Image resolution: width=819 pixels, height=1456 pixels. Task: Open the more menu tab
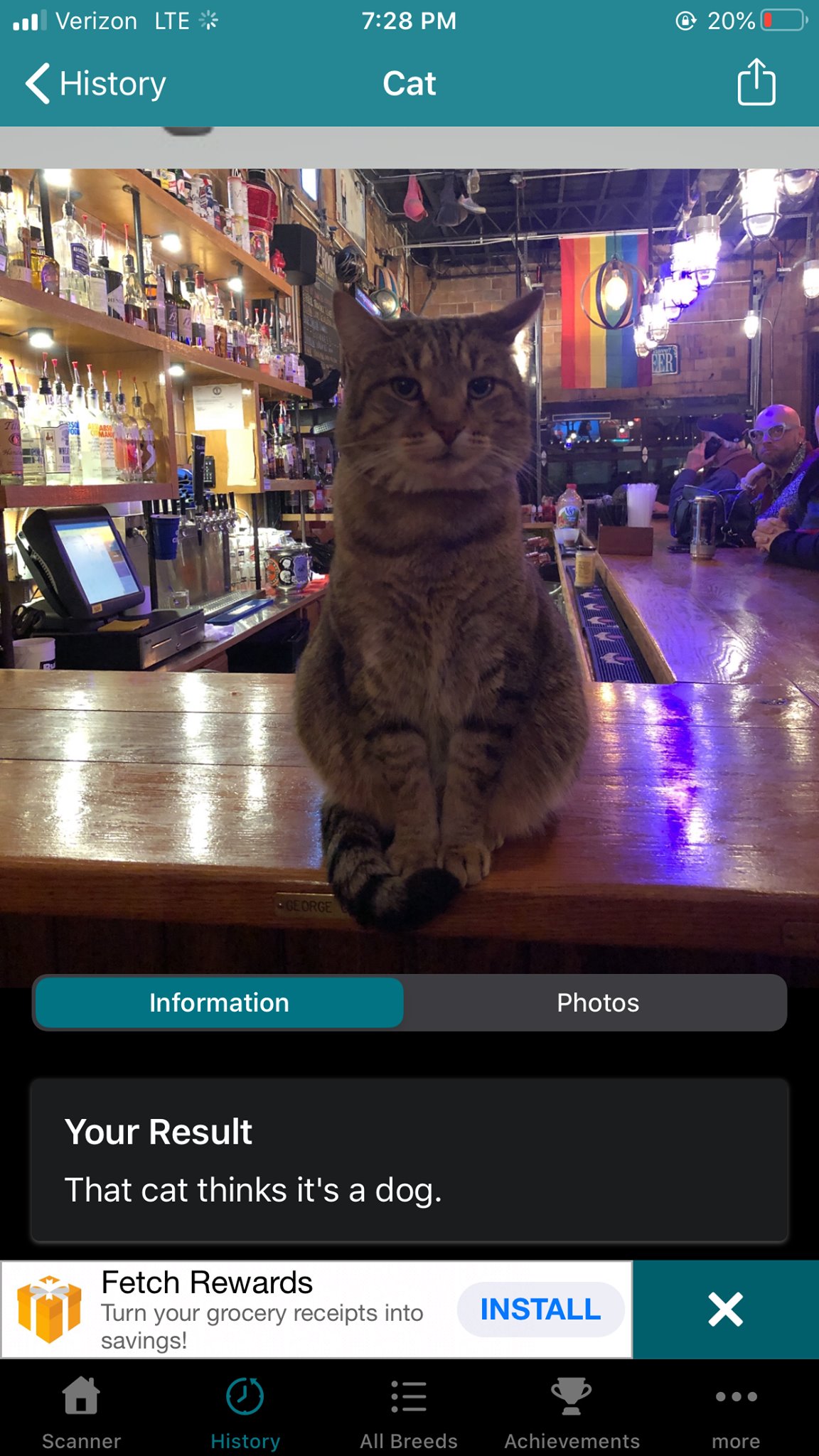point(736,1413)
